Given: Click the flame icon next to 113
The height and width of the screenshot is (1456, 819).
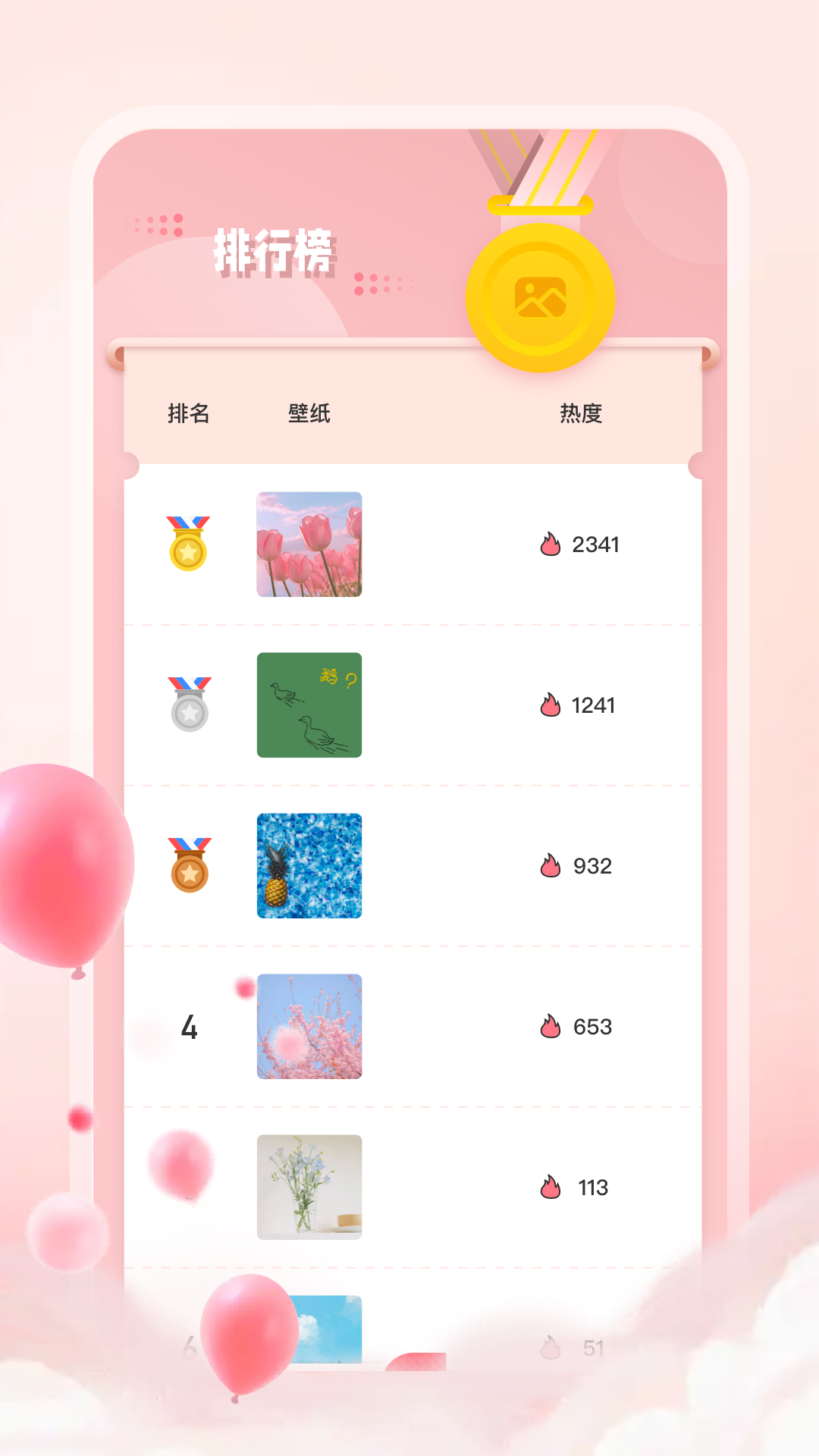Looking at the screenshot, I should pyautogui.click(x=551, y=1185).
